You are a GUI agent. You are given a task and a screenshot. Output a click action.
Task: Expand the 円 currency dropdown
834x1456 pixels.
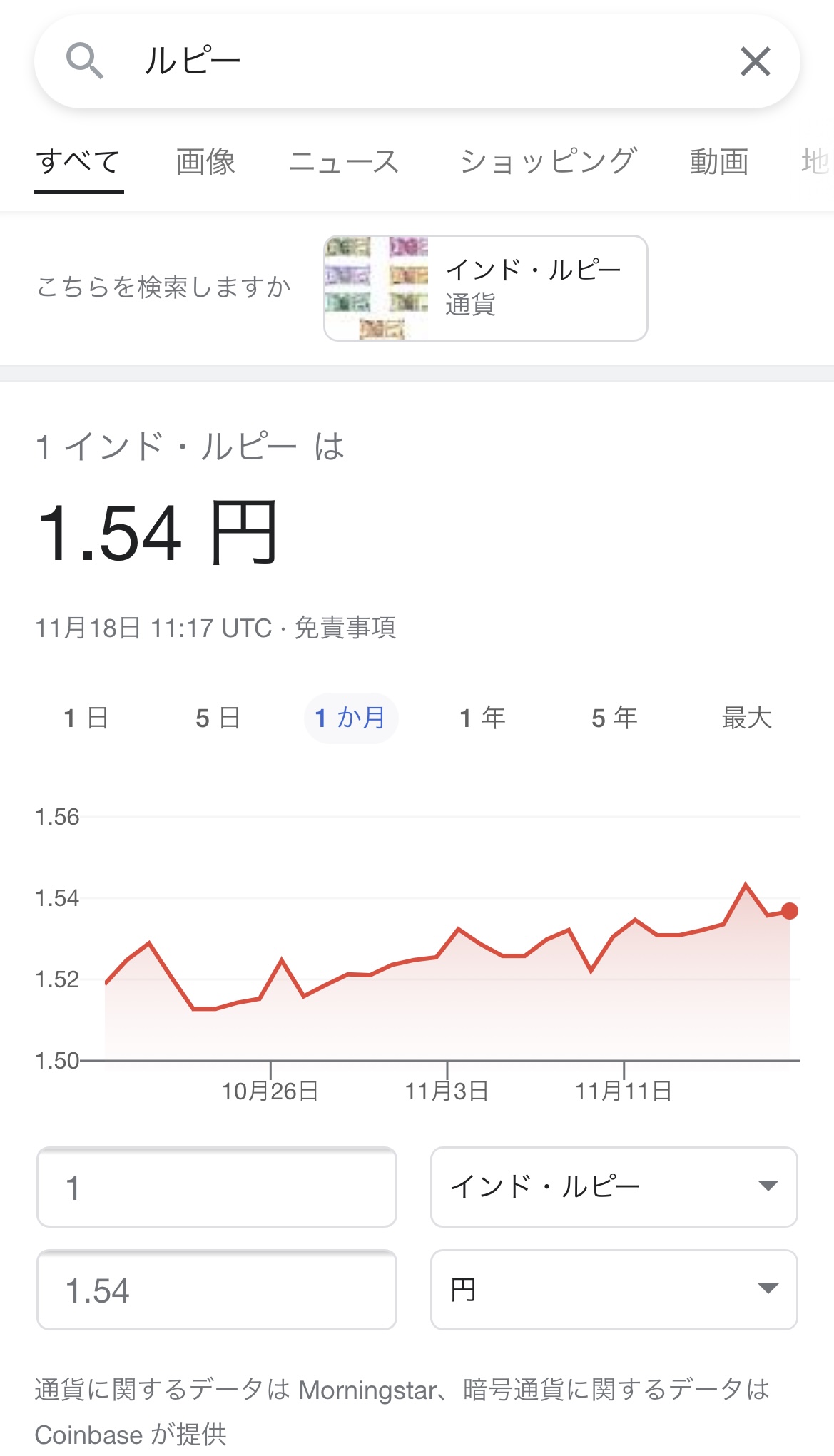(614, 1289)
